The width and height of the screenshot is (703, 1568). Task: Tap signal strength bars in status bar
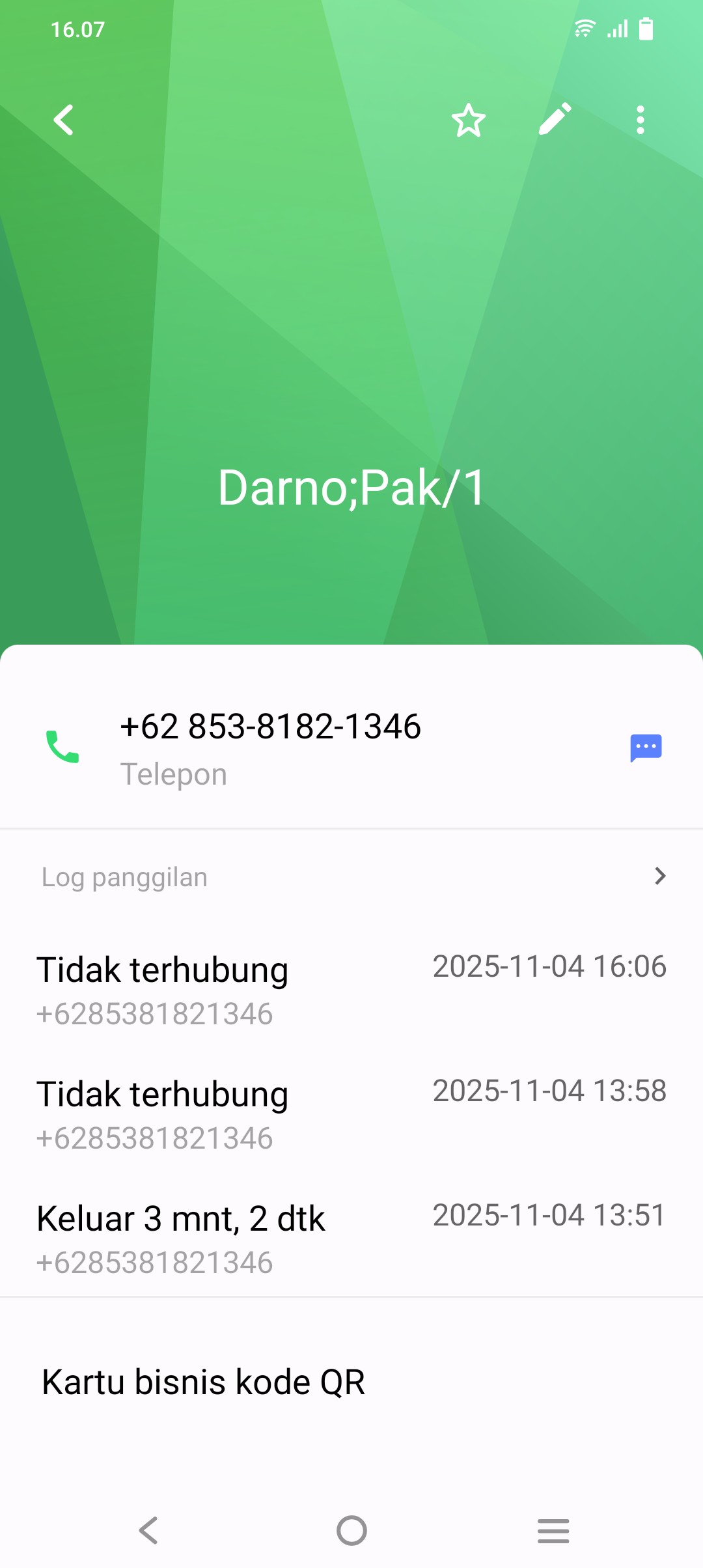tap(616, 29)
